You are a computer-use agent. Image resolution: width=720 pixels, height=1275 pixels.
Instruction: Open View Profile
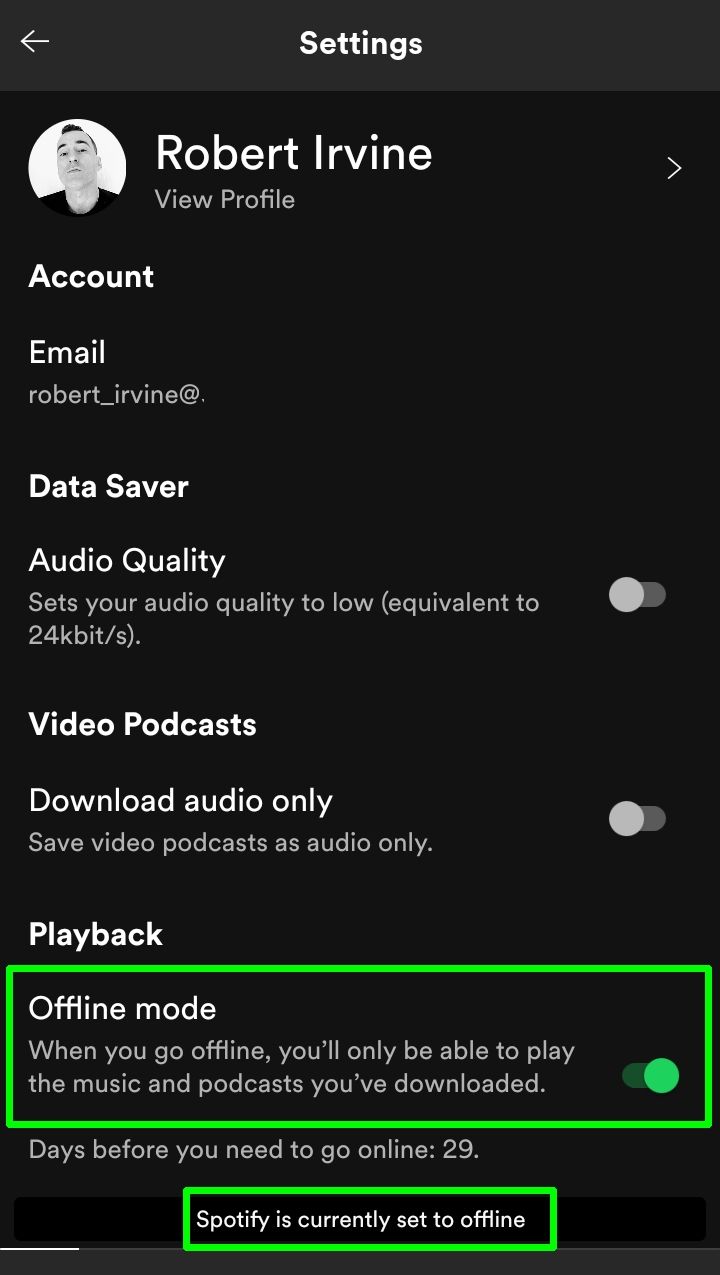pyautogui.click(x=224, y=199)
